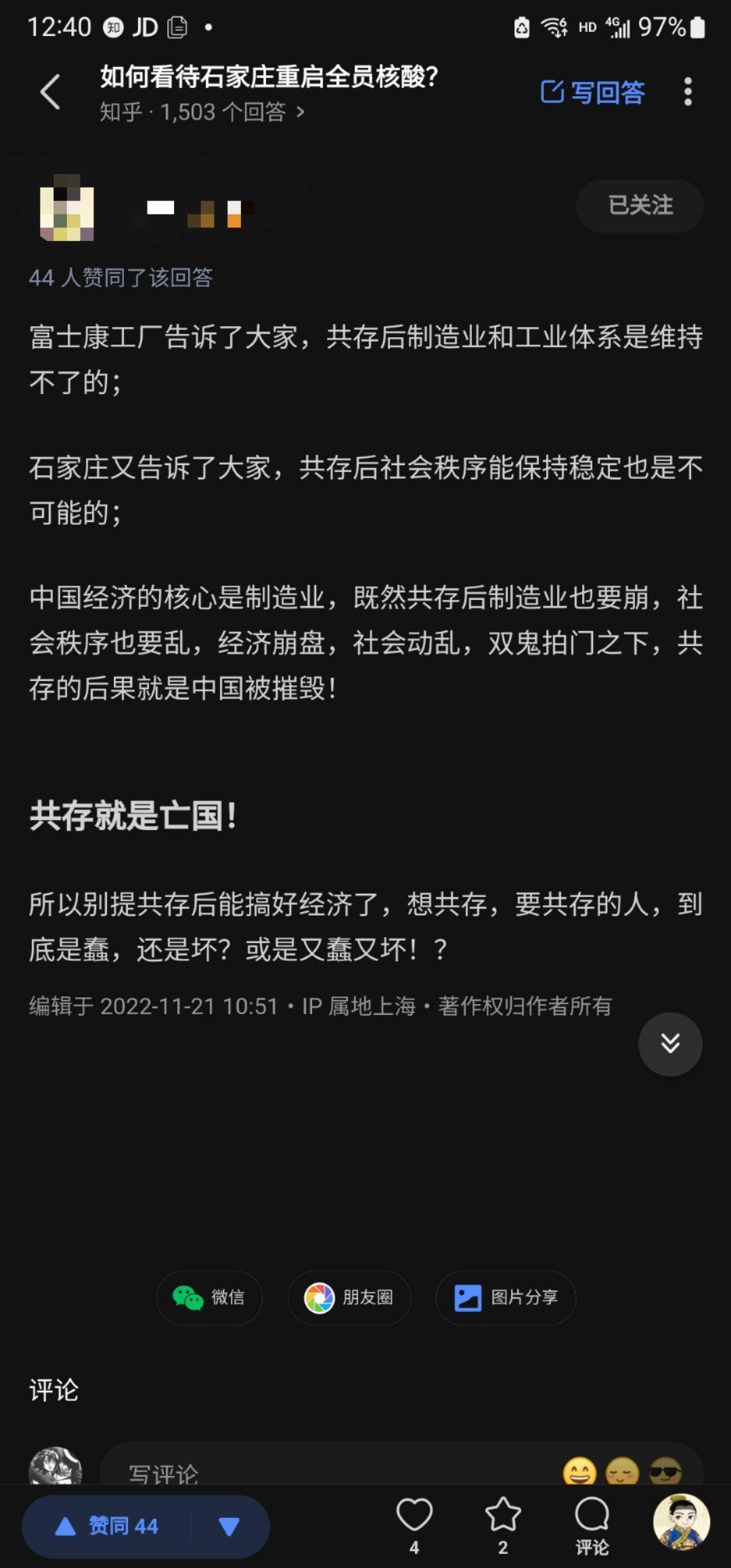Share answer to 微信
This screenshot has height=1568, width=731.
[x=209, y=1297]
